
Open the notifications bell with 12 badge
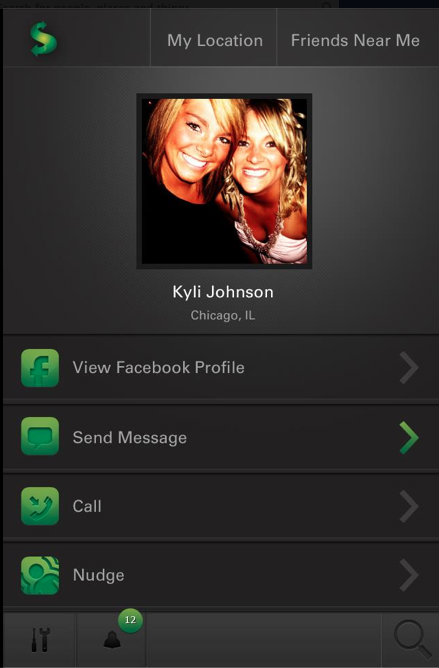pos(112,639)
